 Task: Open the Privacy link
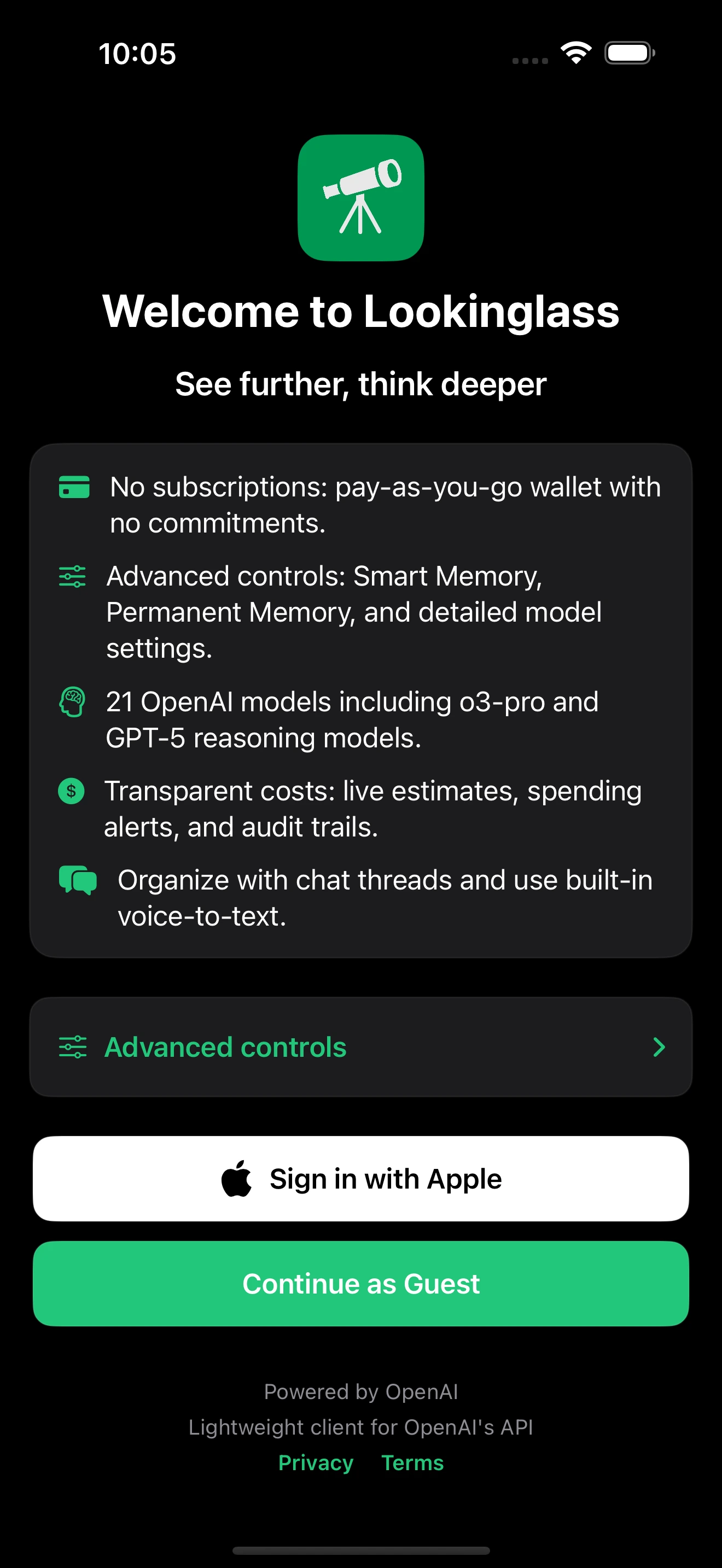[x=316, y=1462]
